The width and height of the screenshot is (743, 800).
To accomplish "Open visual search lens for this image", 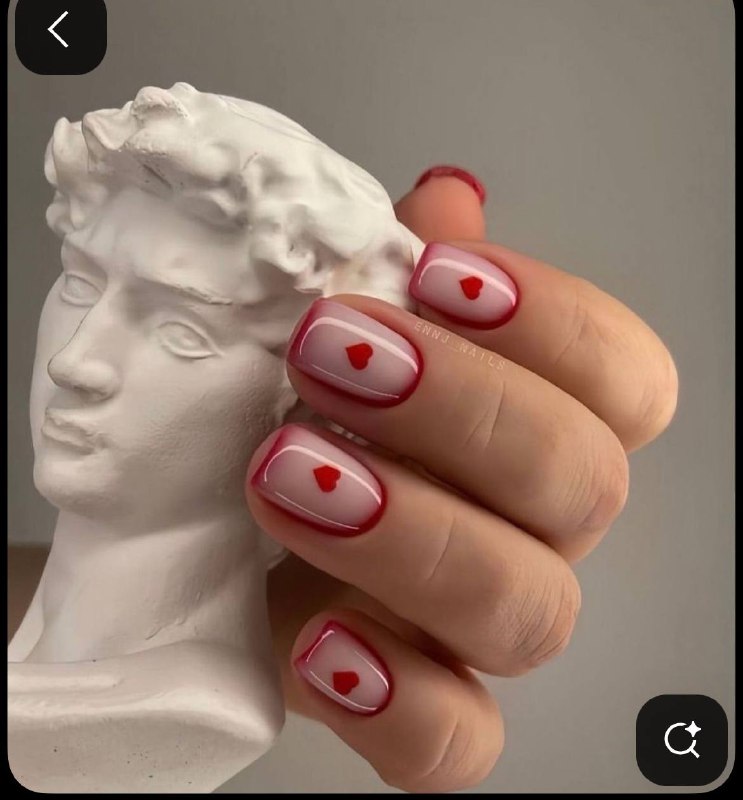I will point(682,740).
